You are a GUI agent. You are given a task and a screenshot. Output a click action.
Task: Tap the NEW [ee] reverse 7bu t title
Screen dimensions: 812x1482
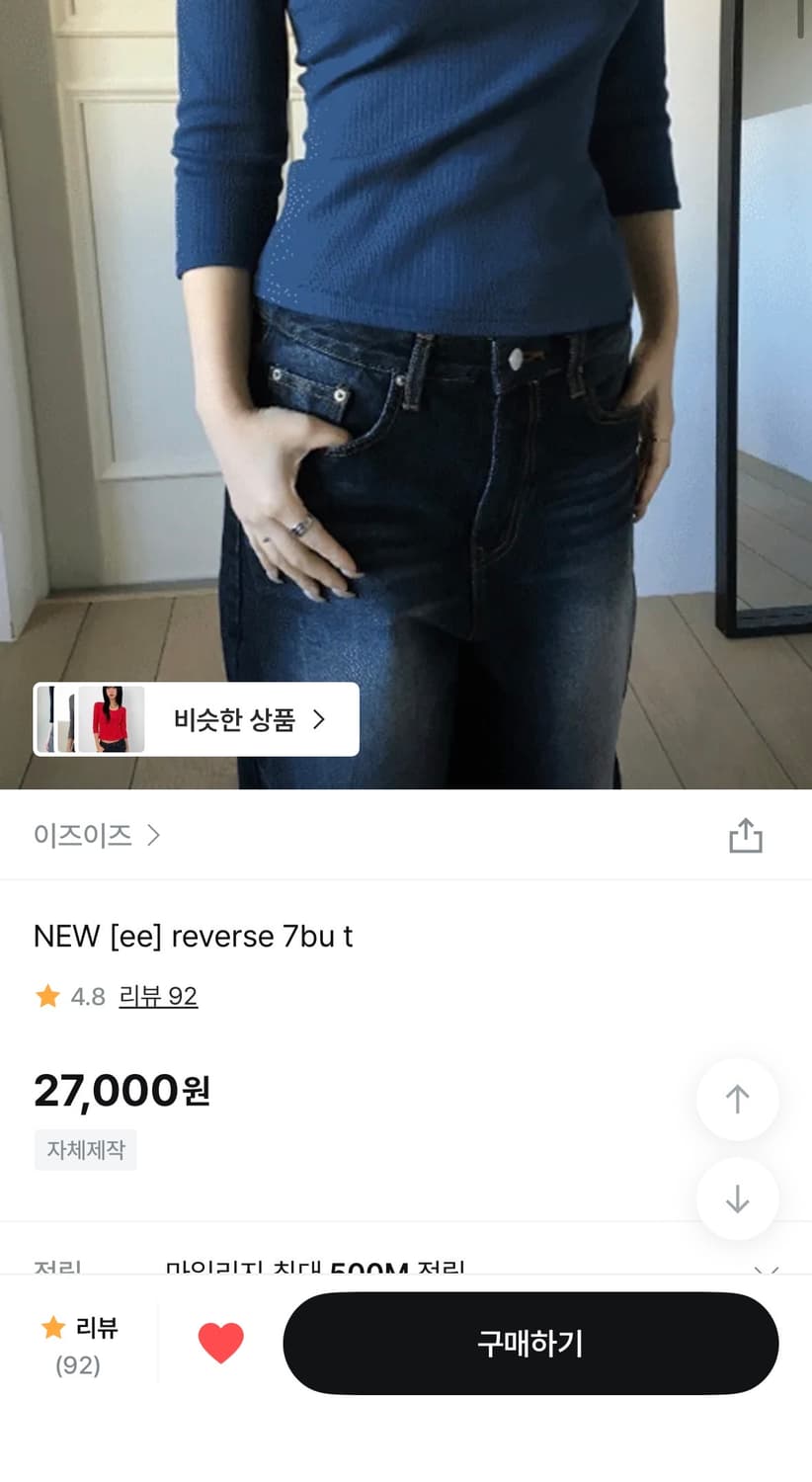click(x=195, y=936)
